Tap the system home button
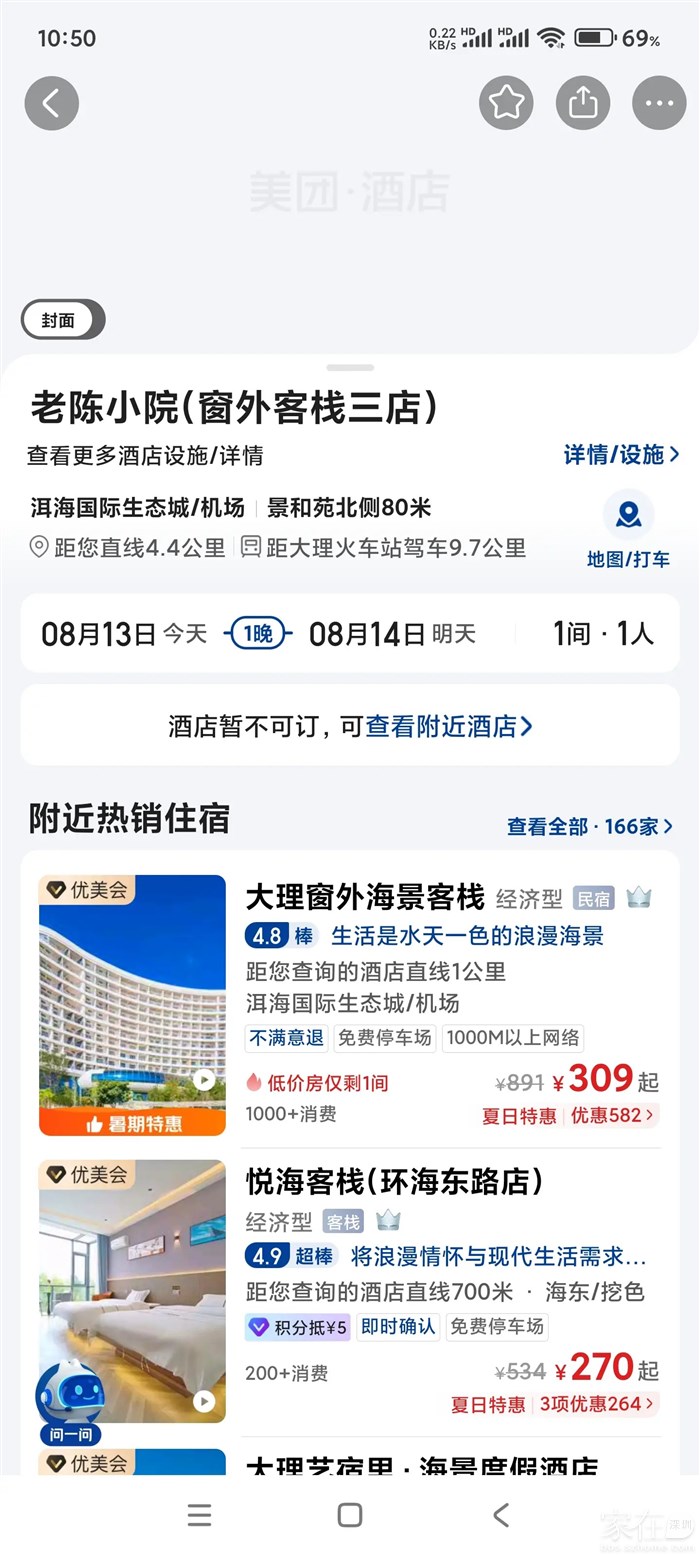 pos(350,1514)
